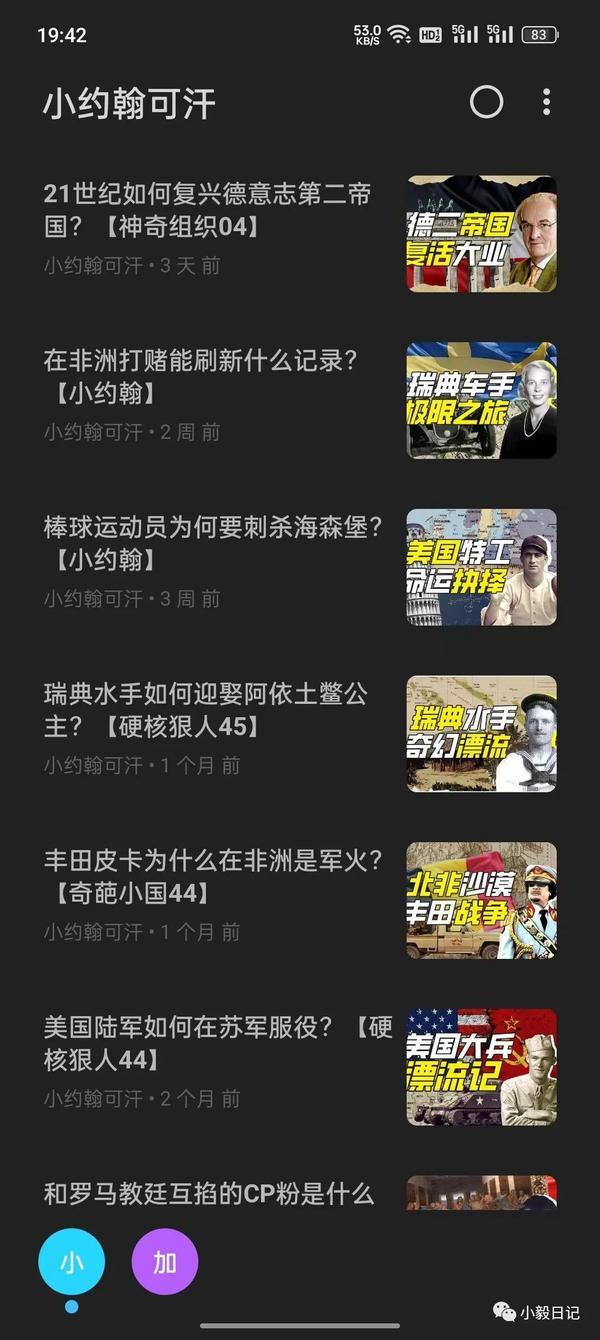Select the blue 小 channel button
The image size is (600, 1340).
point(71,1262)
